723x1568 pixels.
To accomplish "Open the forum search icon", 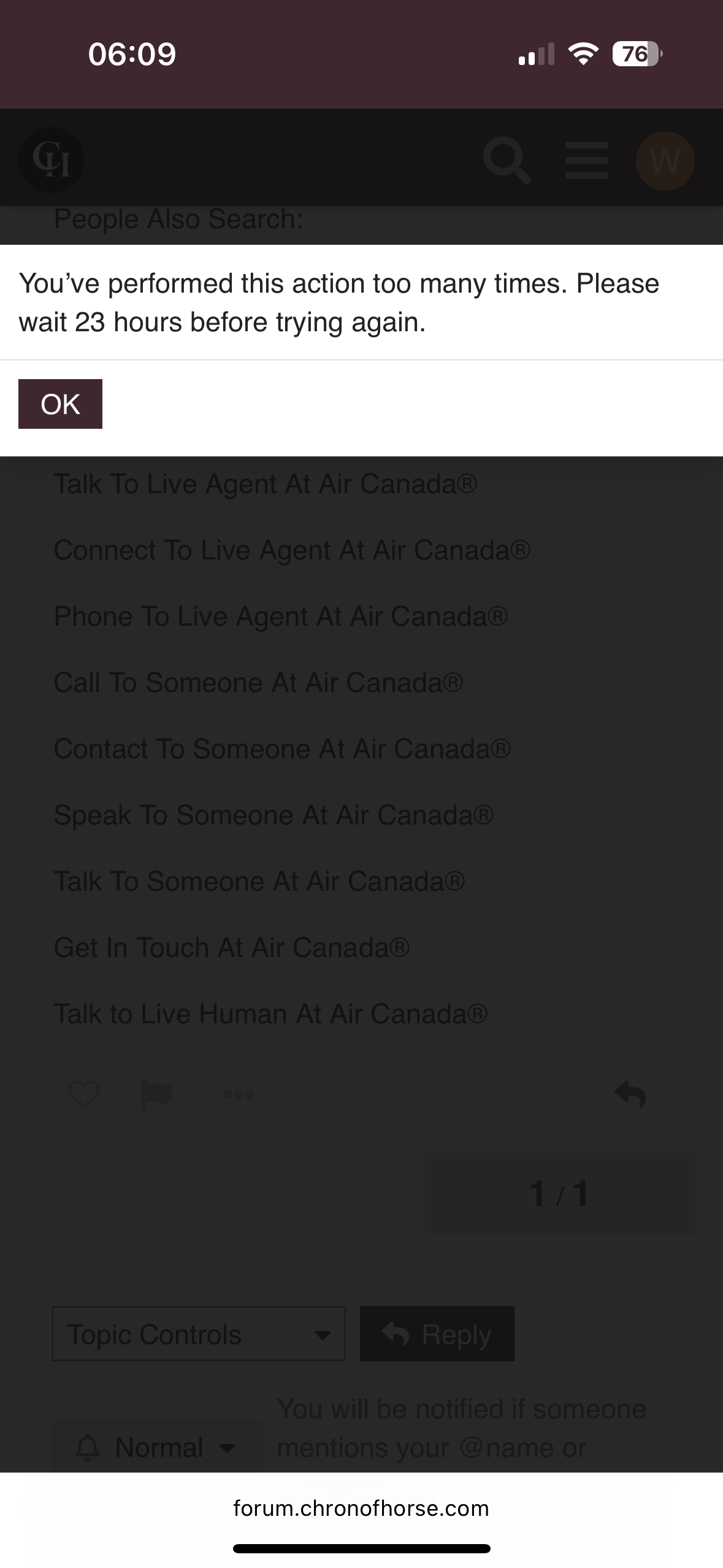I will click(x=507, y=161).
